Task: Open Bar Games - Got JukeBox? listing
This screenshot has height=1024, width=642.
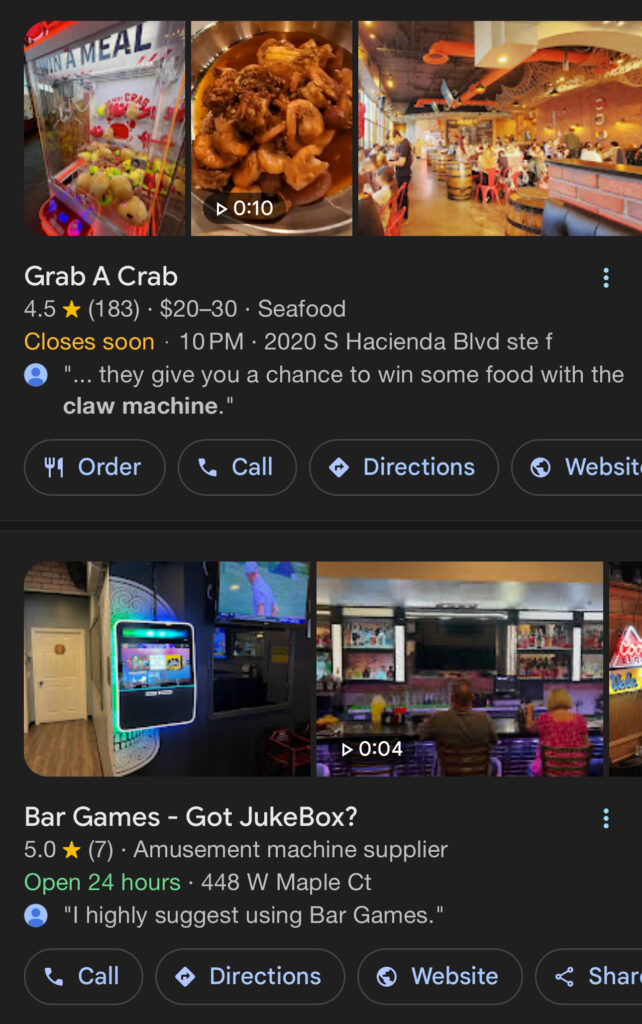Action: pos(190,817)
